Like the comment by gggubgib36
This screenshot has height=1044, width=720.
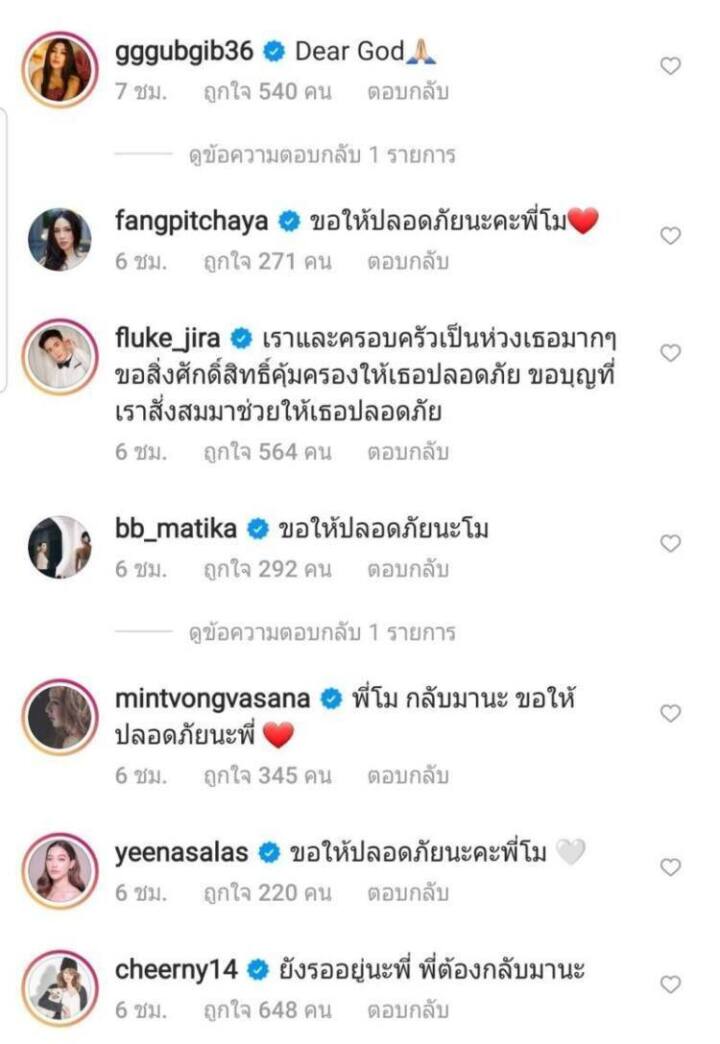pos(671,66)
